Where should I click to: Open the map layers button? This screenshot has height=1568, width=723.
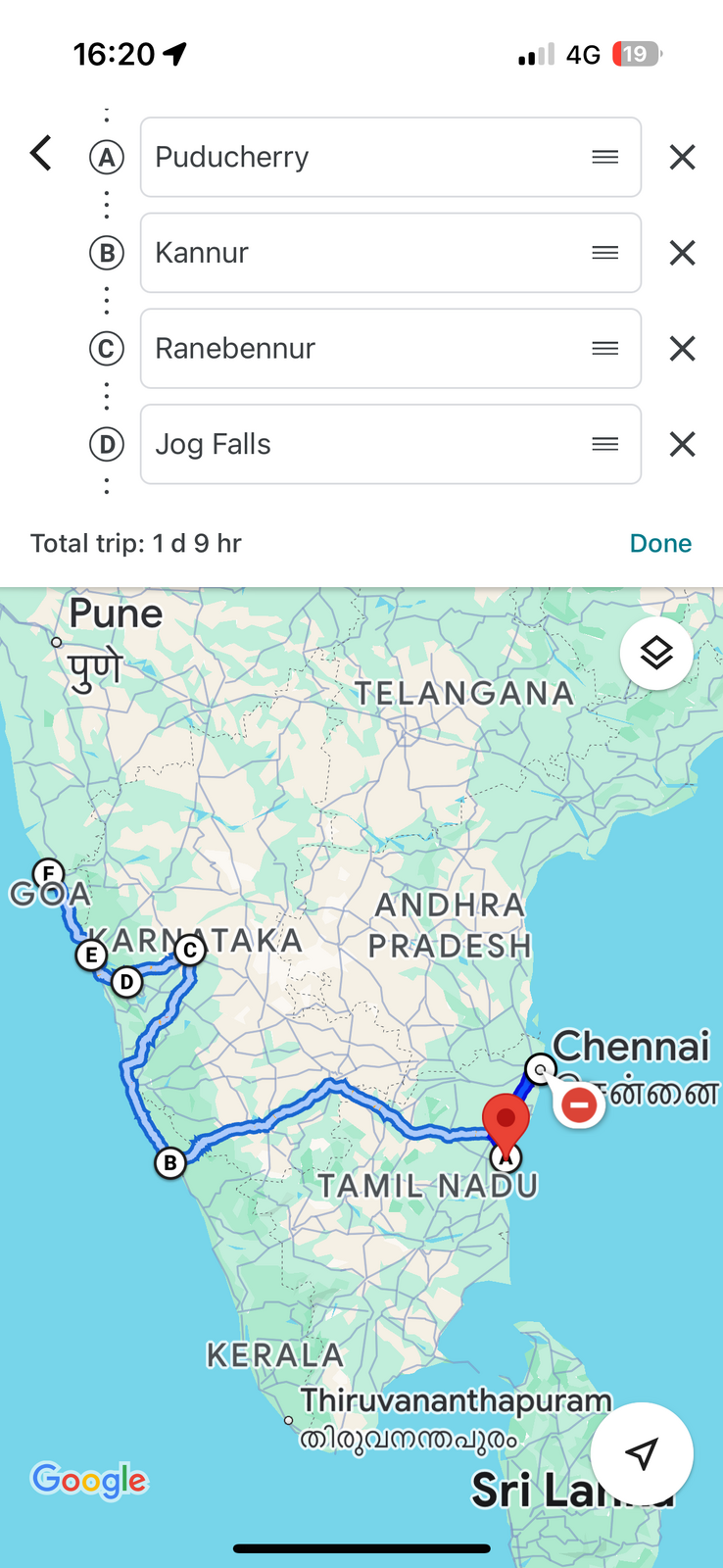[656, 653]
